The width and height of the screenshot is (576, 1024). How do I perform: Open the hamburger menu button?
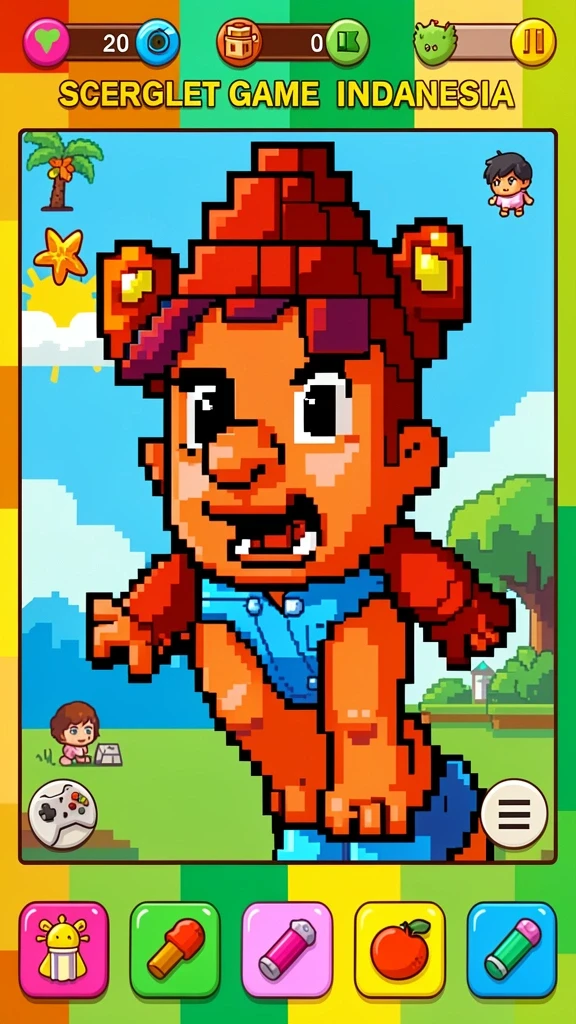pyautogui.click(x=515, y=813)
